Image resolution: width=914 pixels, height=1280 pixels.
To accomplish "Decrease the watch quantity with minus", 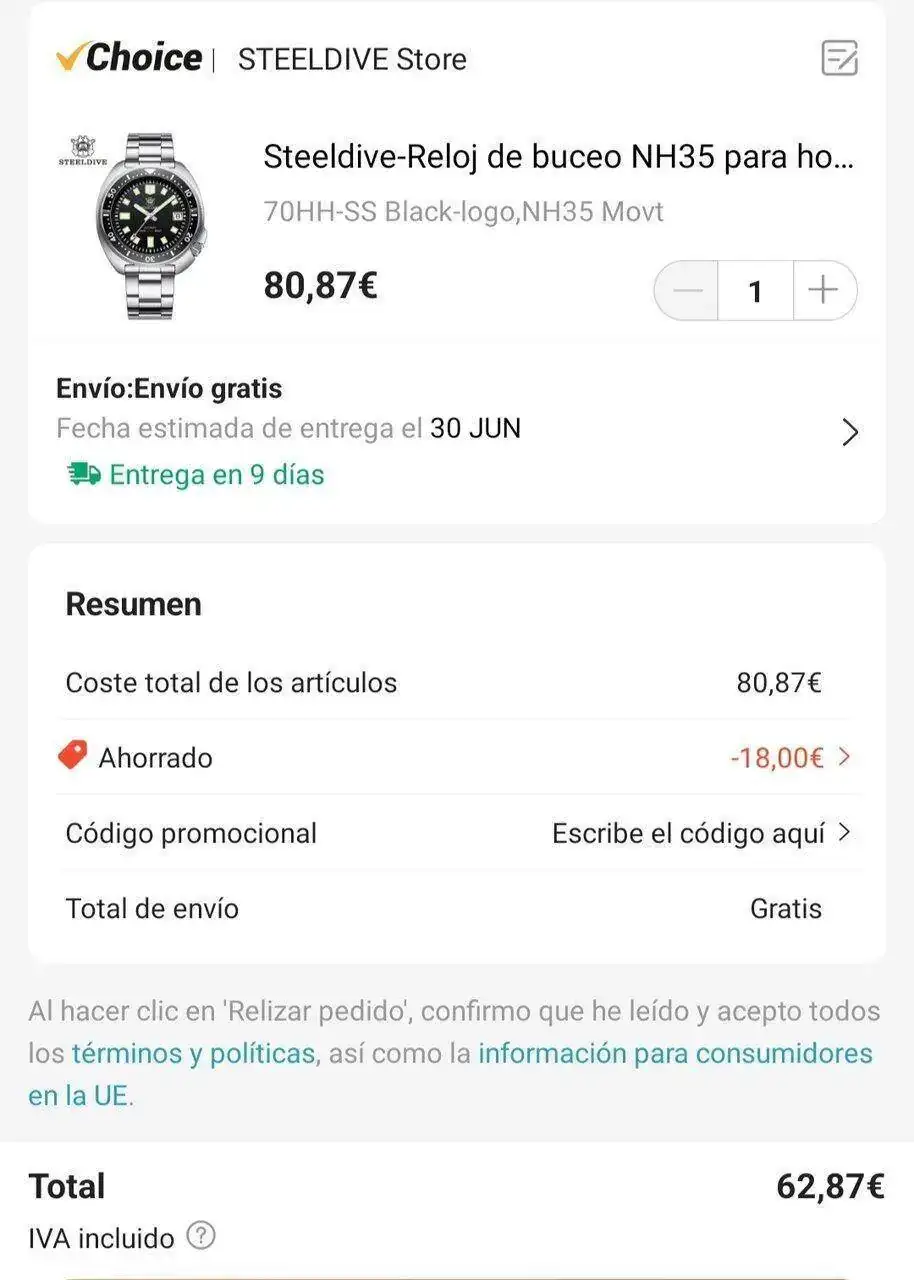I will [x=687, y=291].
